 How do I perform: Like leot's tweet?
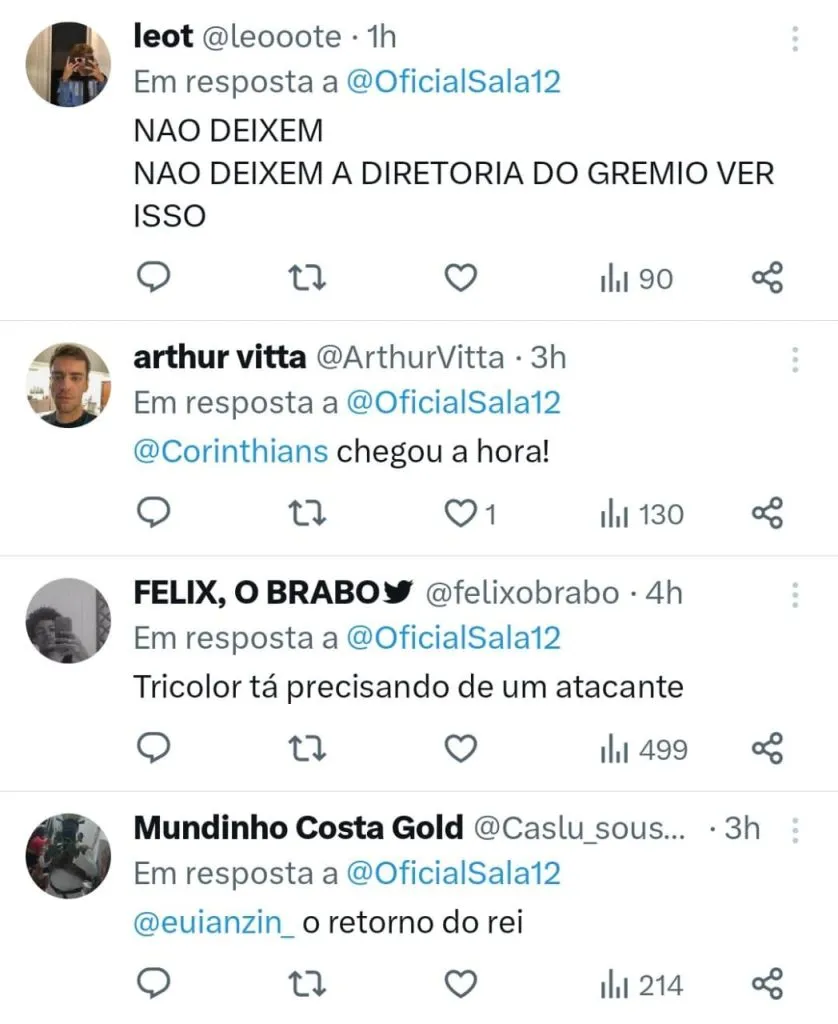(x=460, y=279)
